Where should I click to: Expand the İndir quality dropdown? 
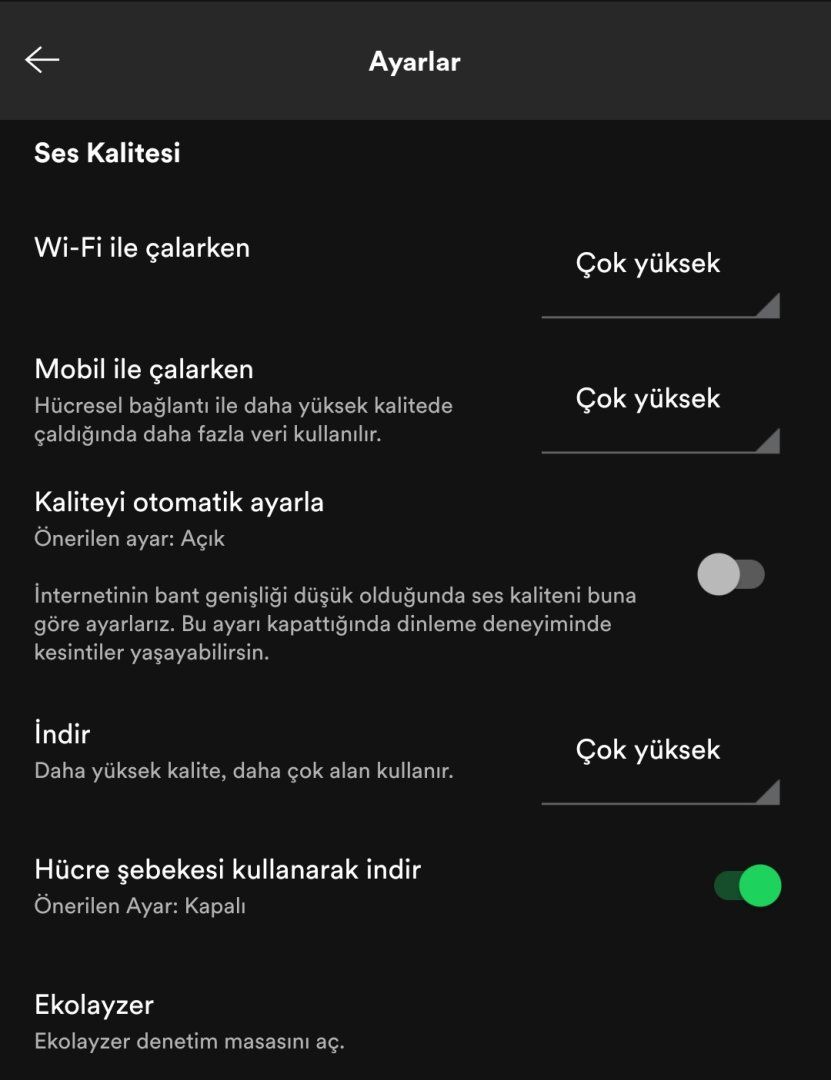(x=659, y=762)
